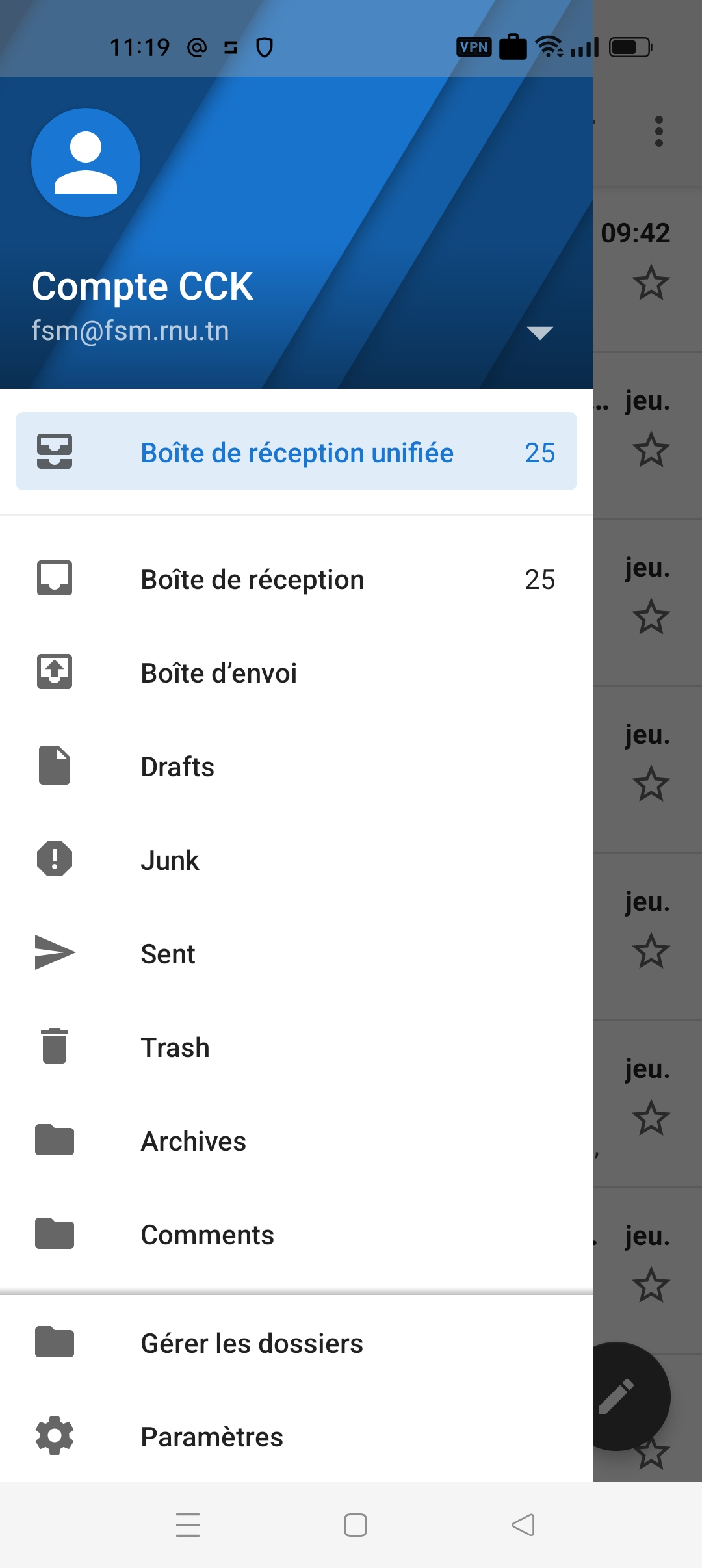This screenshot has width=702, height=1568.
Task: Star the 09:42 message
Action: tap(651, 282)
